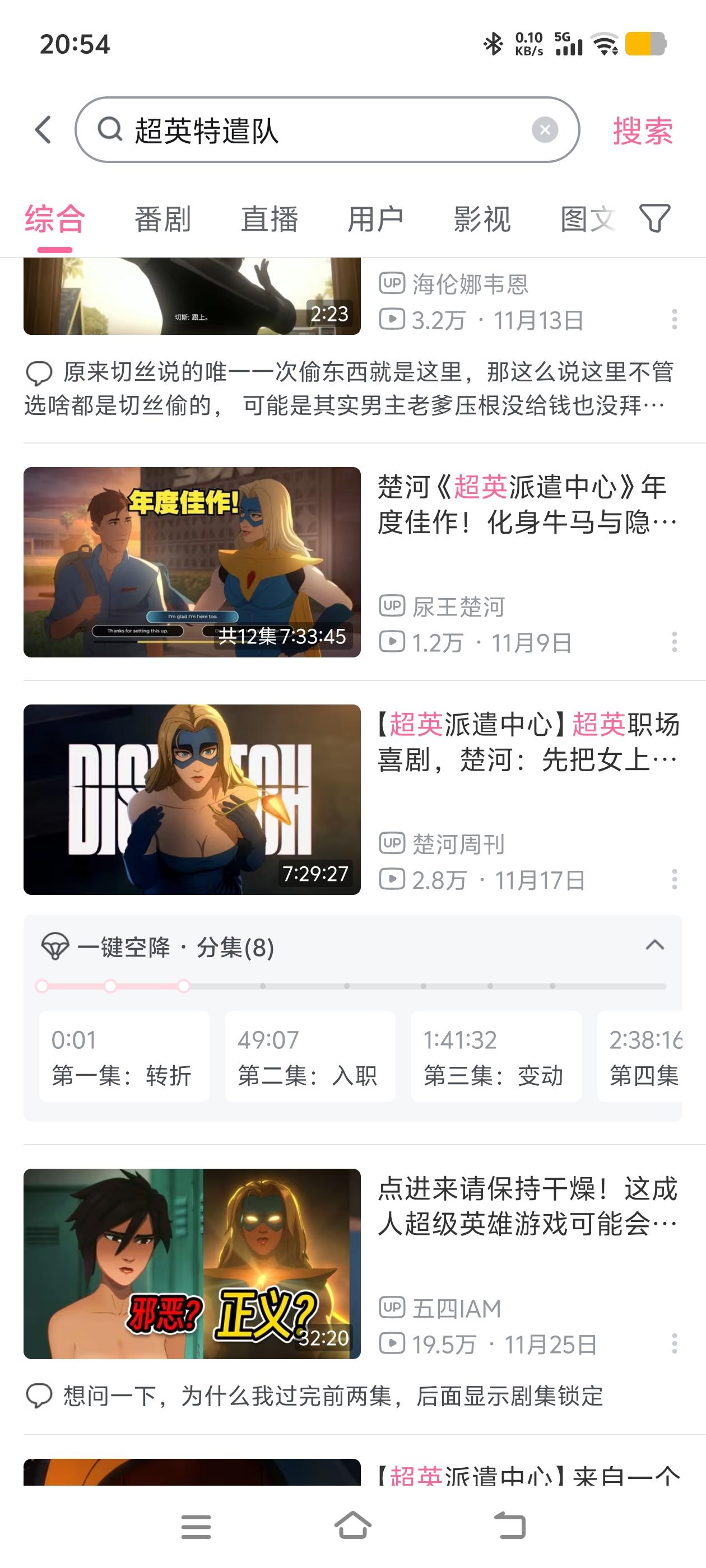Clear search text with the circular x icon
Screen dimensions: 706x1568
tap(545, 130)
